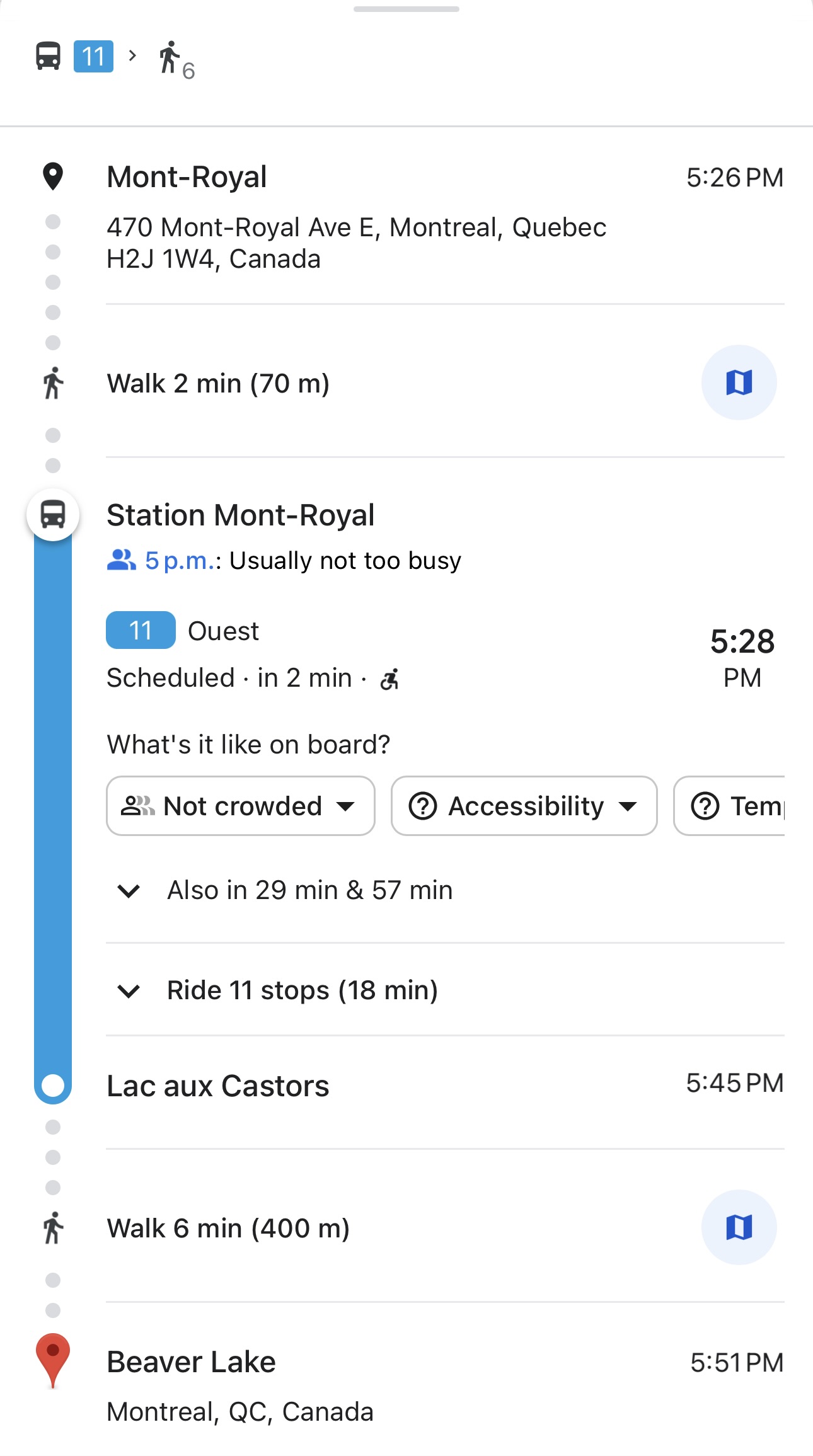Select the Temperature chip
The width and height of the screenshot is (813, 1456).
click(729, 806)
